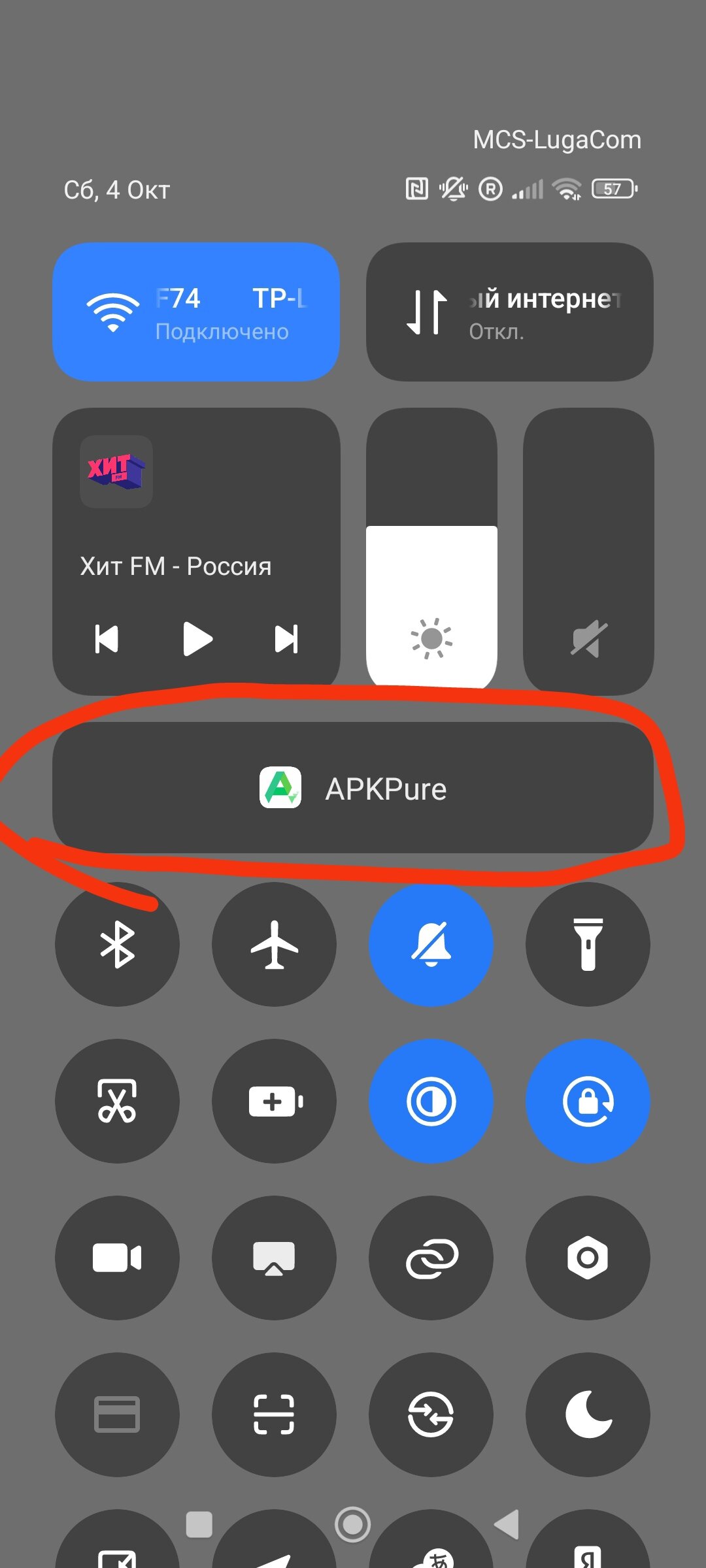Enable do not disturb moon
Viewport: 706px width, 1568px height.
pyautogui.click(x=588, y=1415)
